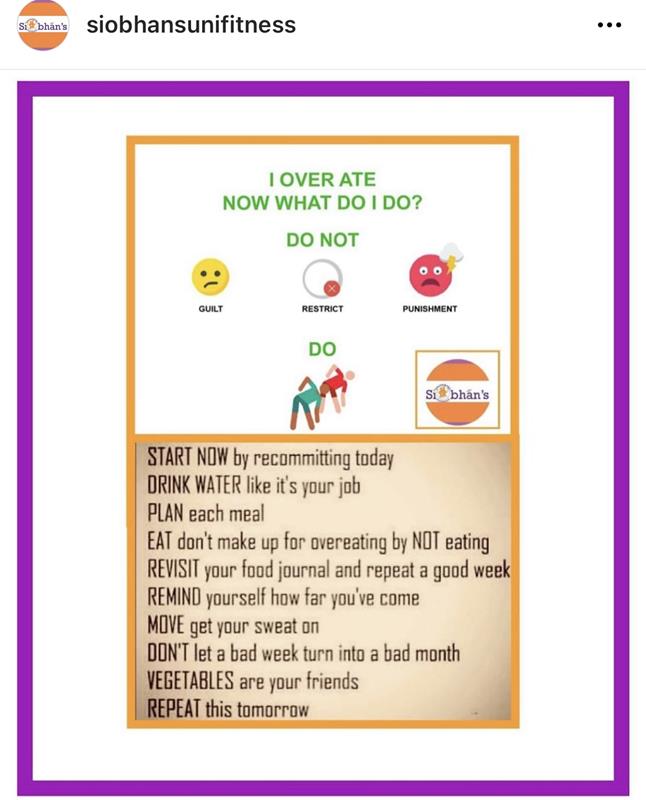Open the siobhansunifitness profile avatar
Viewport: 646px width, 800px height.
click(43, 25)
